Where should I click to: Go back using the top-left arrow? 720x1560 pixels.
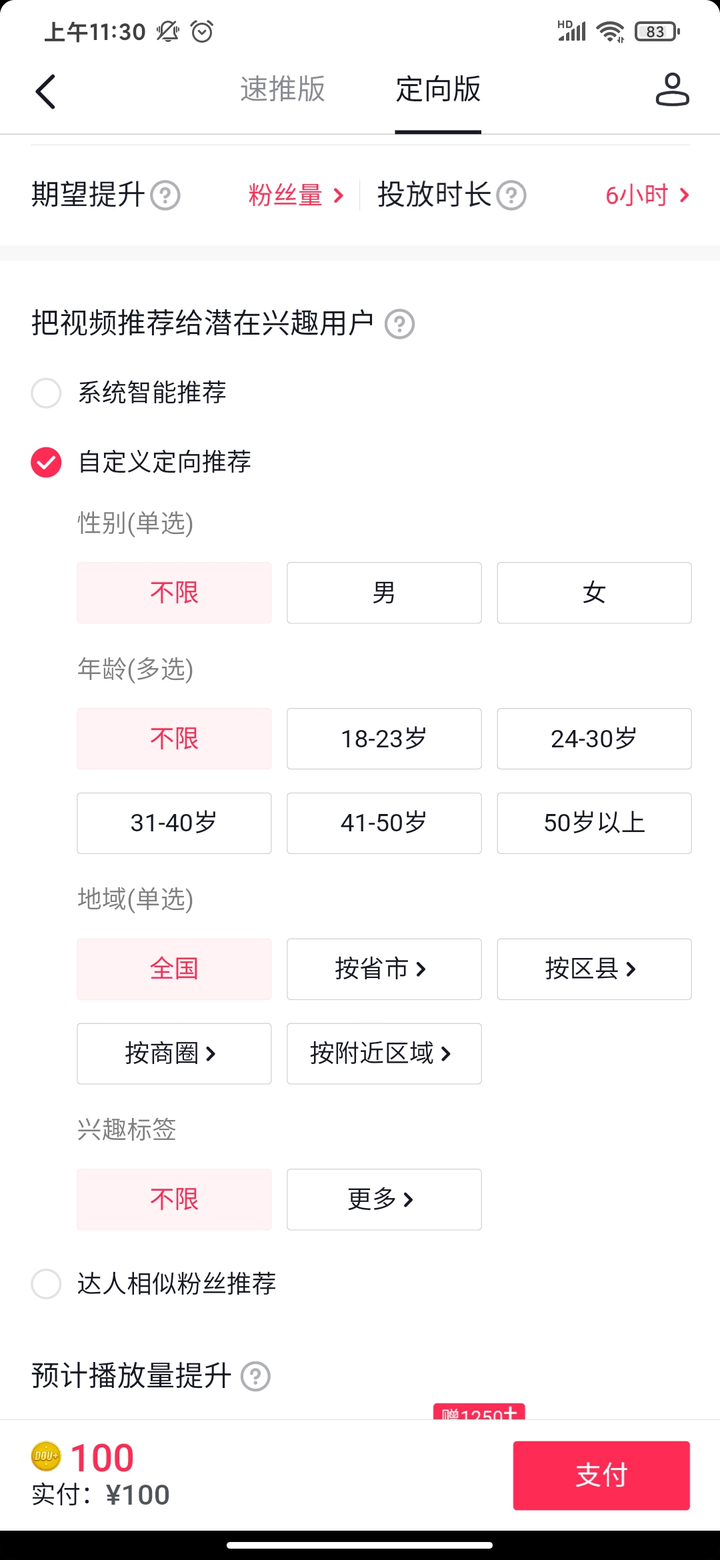tap(46, 91)
